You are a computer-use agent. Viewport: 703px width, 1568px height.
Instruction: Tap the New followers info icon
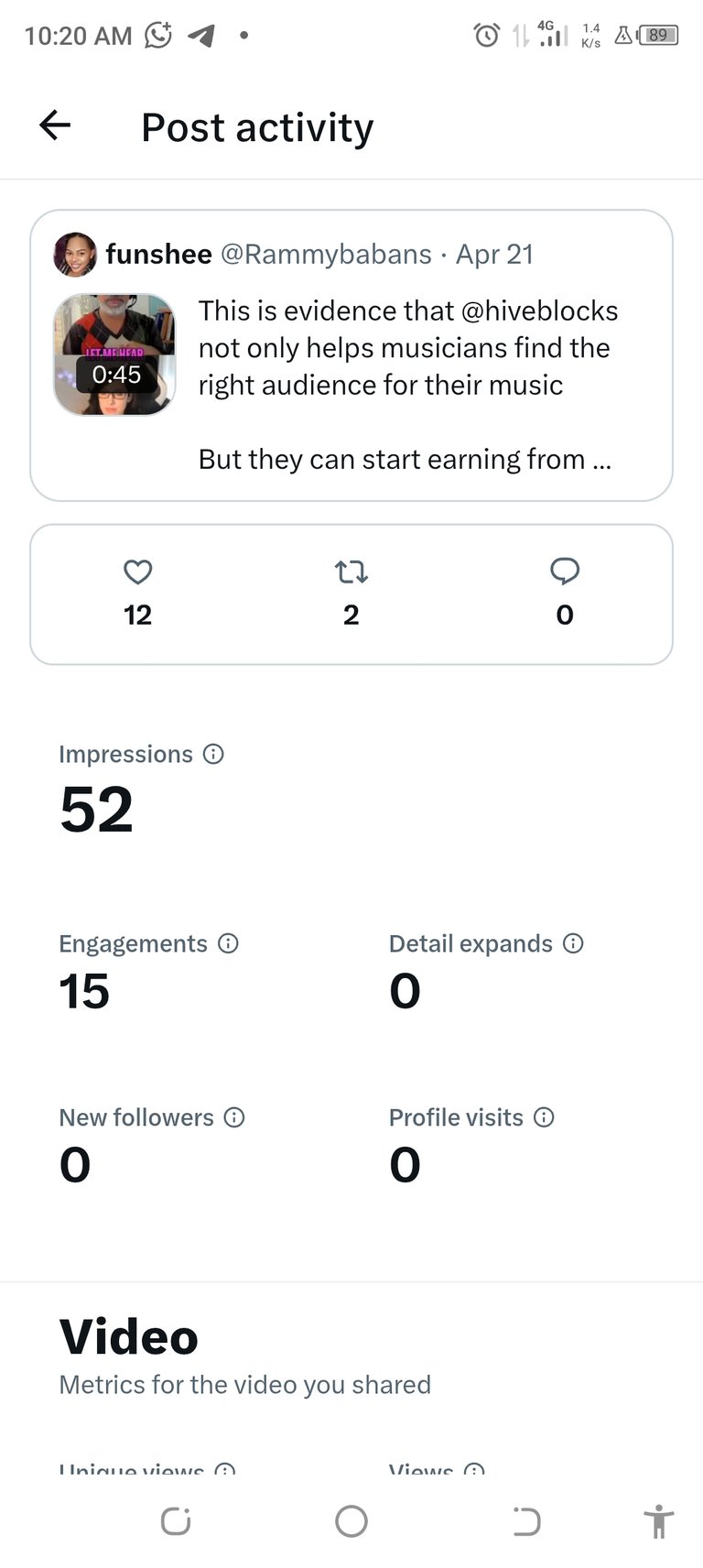coord(234,1117)
